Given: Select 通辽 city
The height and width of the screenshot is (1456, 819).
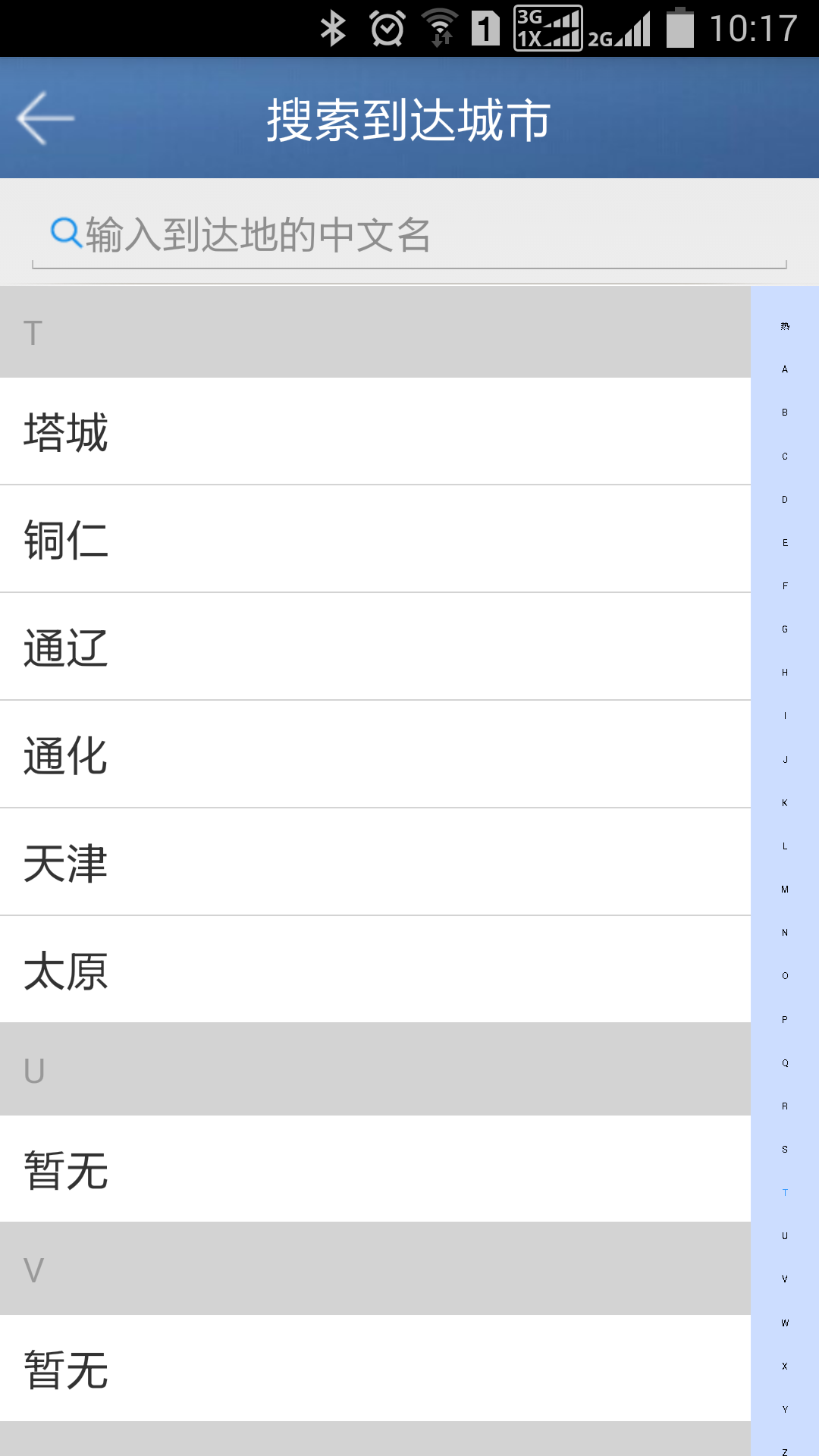Looking at the screenshot, I should point(375,647).
